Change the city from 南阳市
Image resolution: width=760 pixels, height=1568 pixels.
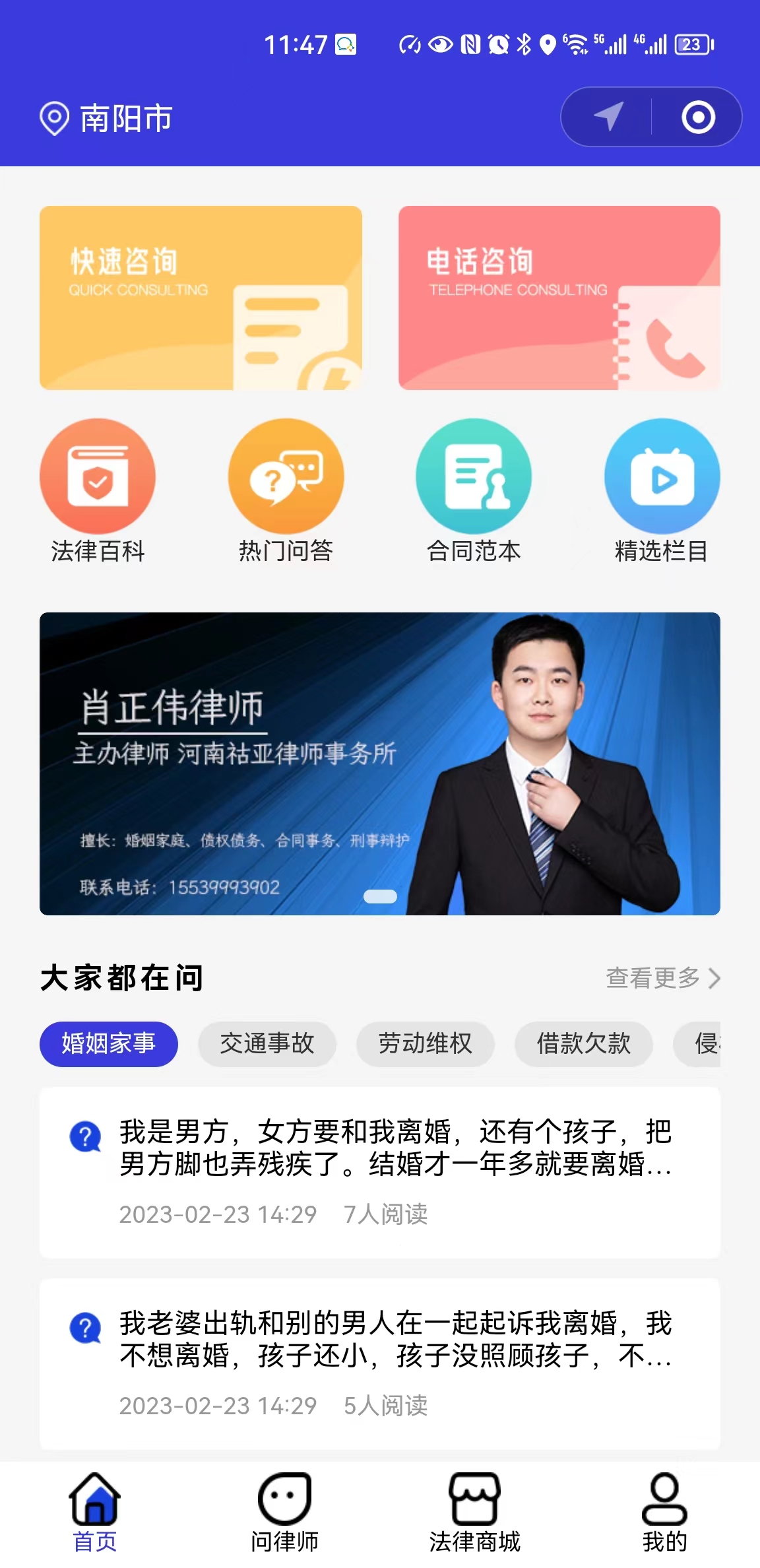(x=107, y=119)
